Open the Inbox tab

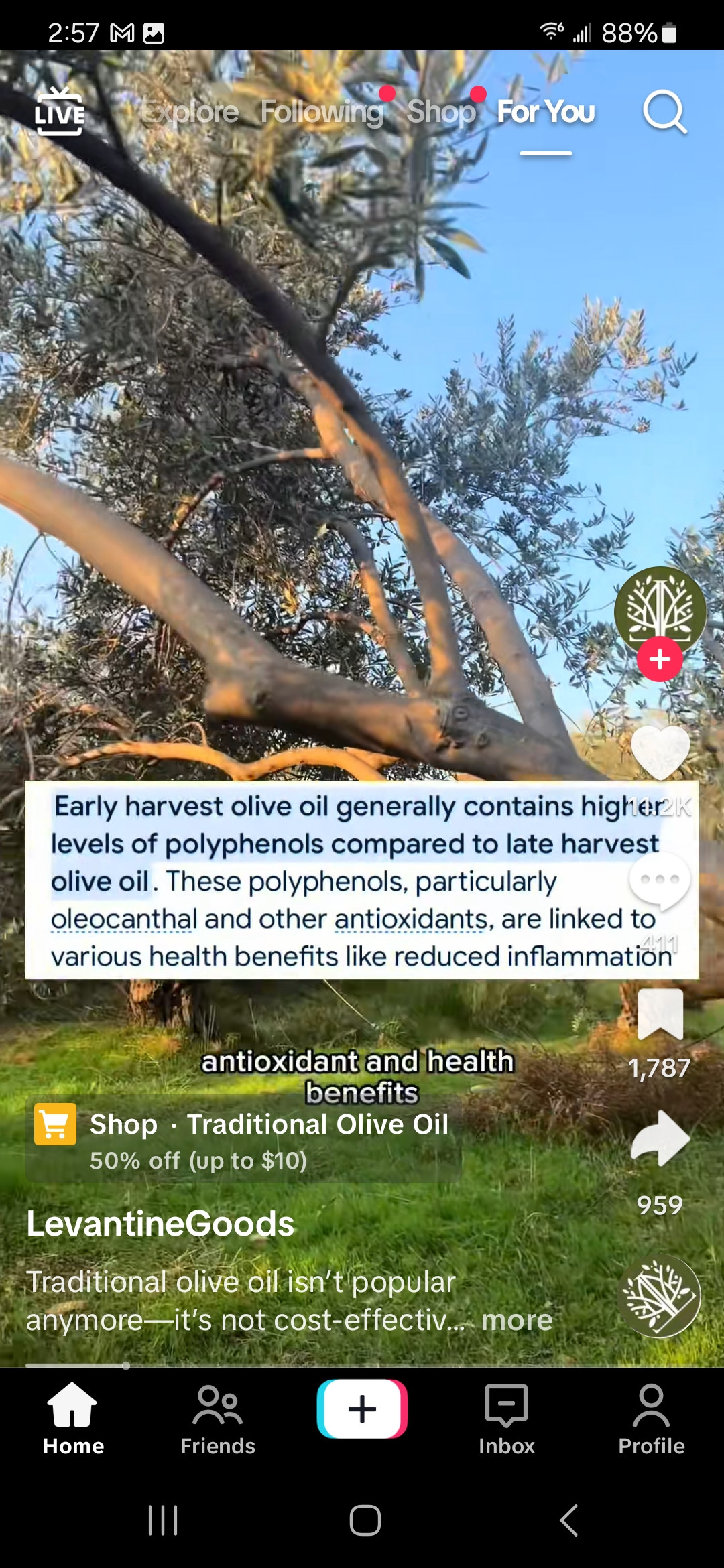coord(507,1419)
